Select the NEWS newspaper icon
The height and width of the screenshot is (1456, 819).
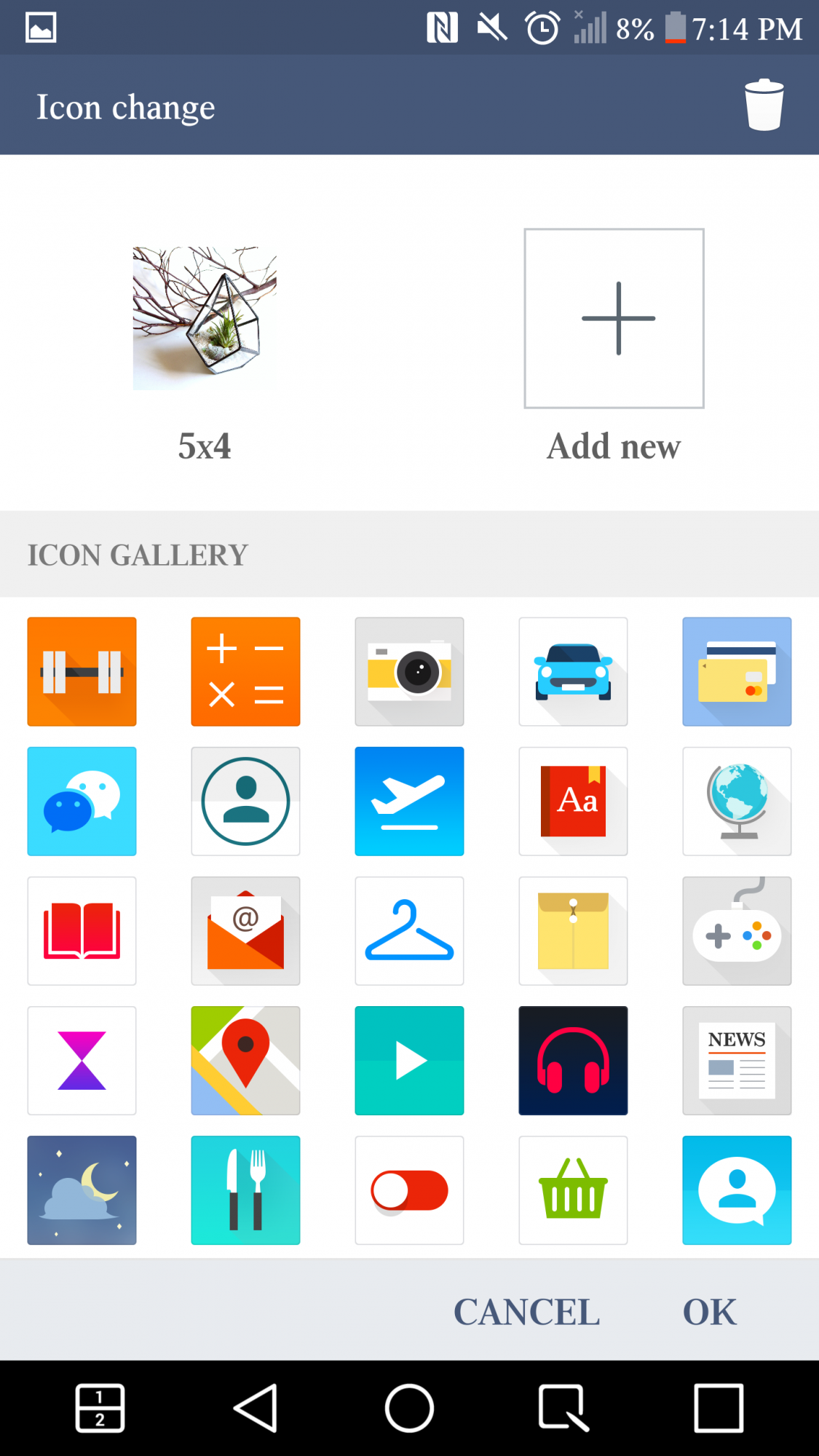click(737, 1060)
